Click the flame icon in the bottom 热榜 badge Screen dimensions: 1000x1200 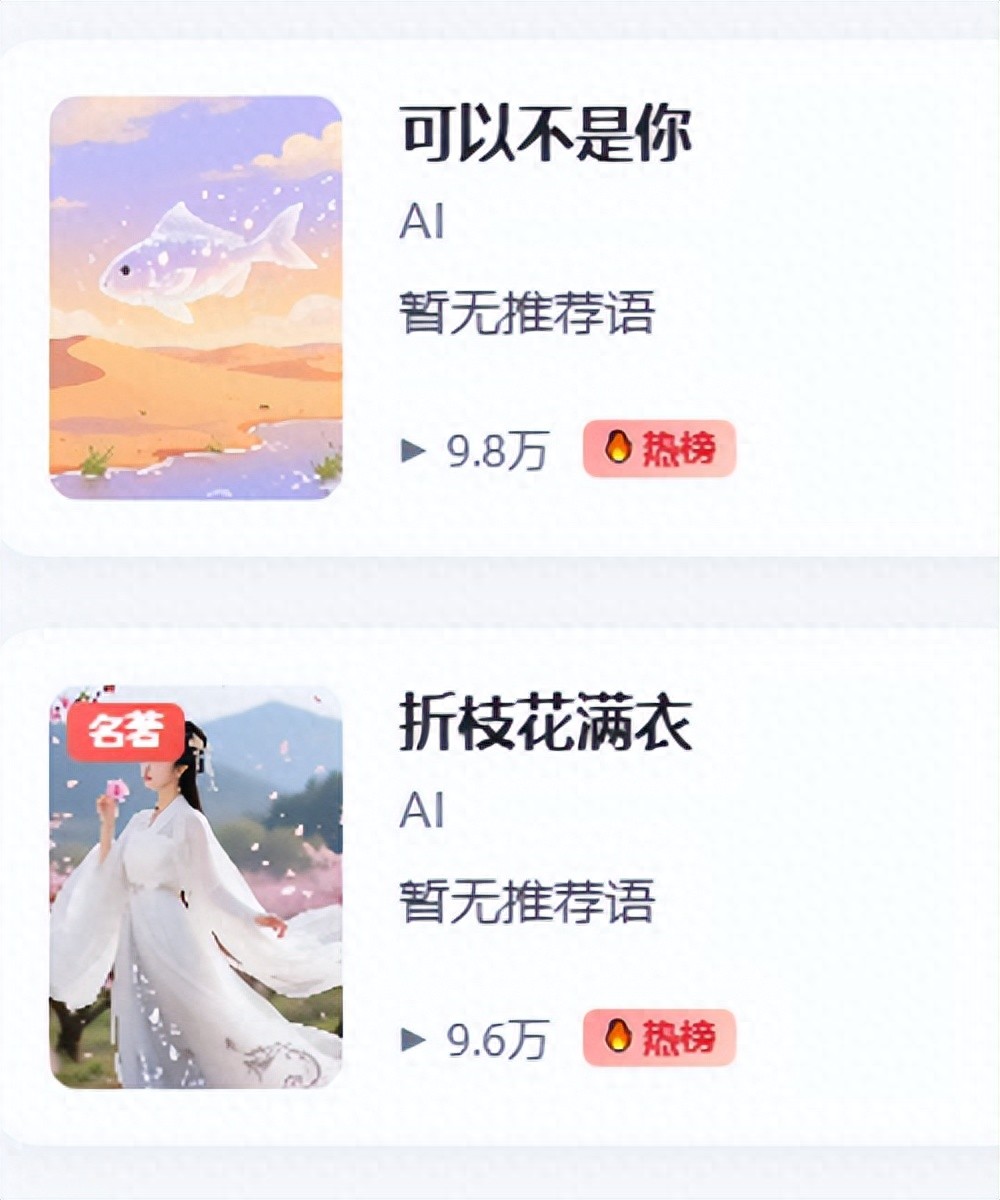(x=620, y=1040)
